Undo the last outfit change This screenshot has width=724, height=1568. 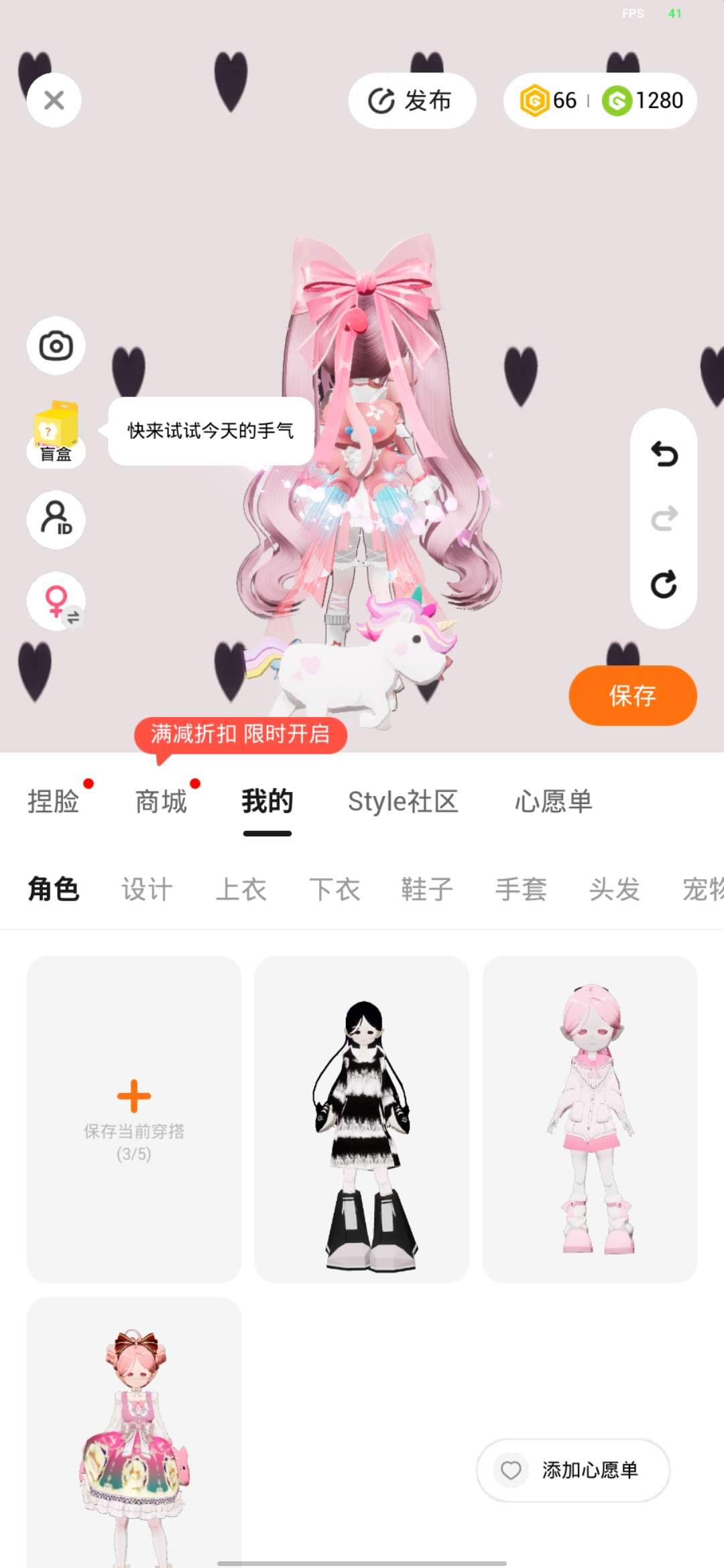[664, 454]
